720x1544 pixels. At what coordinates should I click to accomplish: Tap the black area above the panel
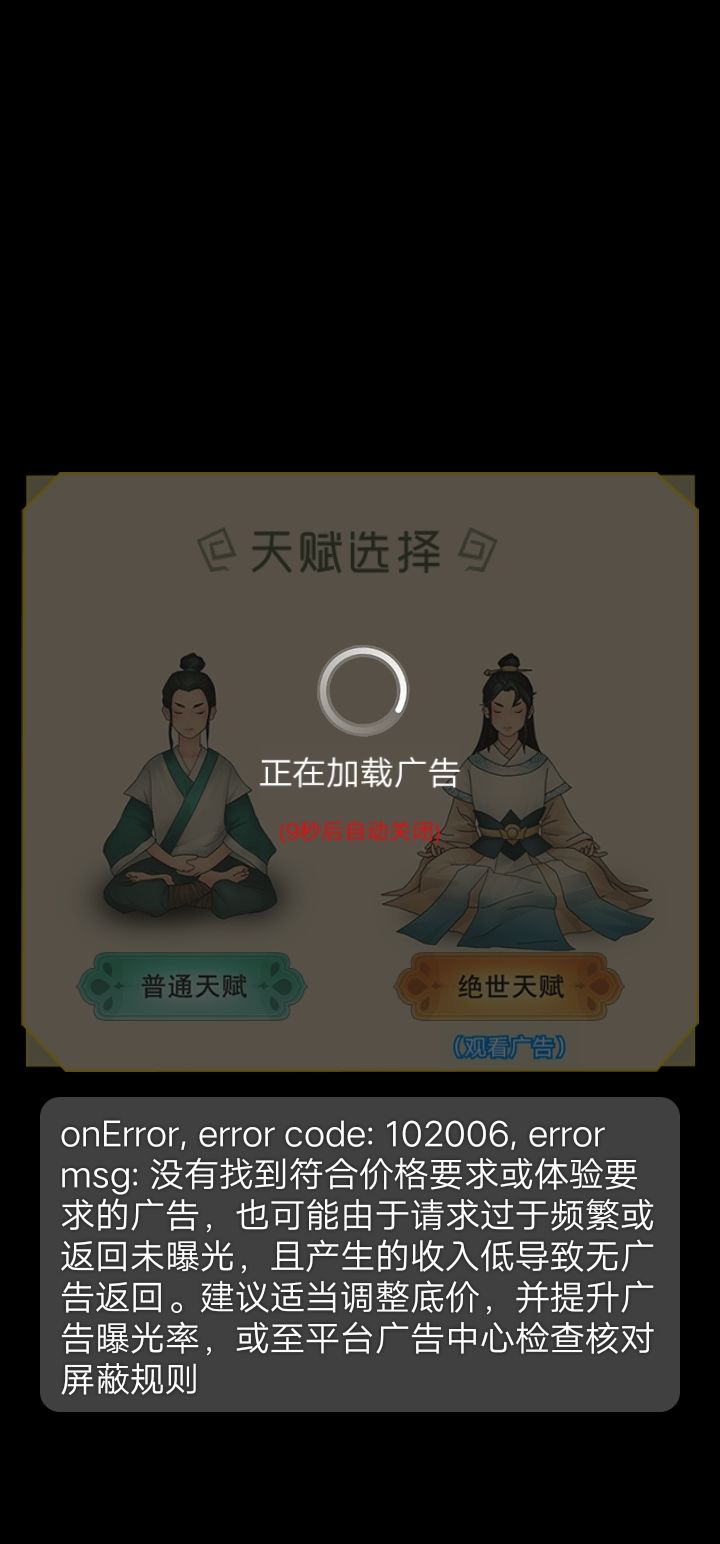[360, 250]
